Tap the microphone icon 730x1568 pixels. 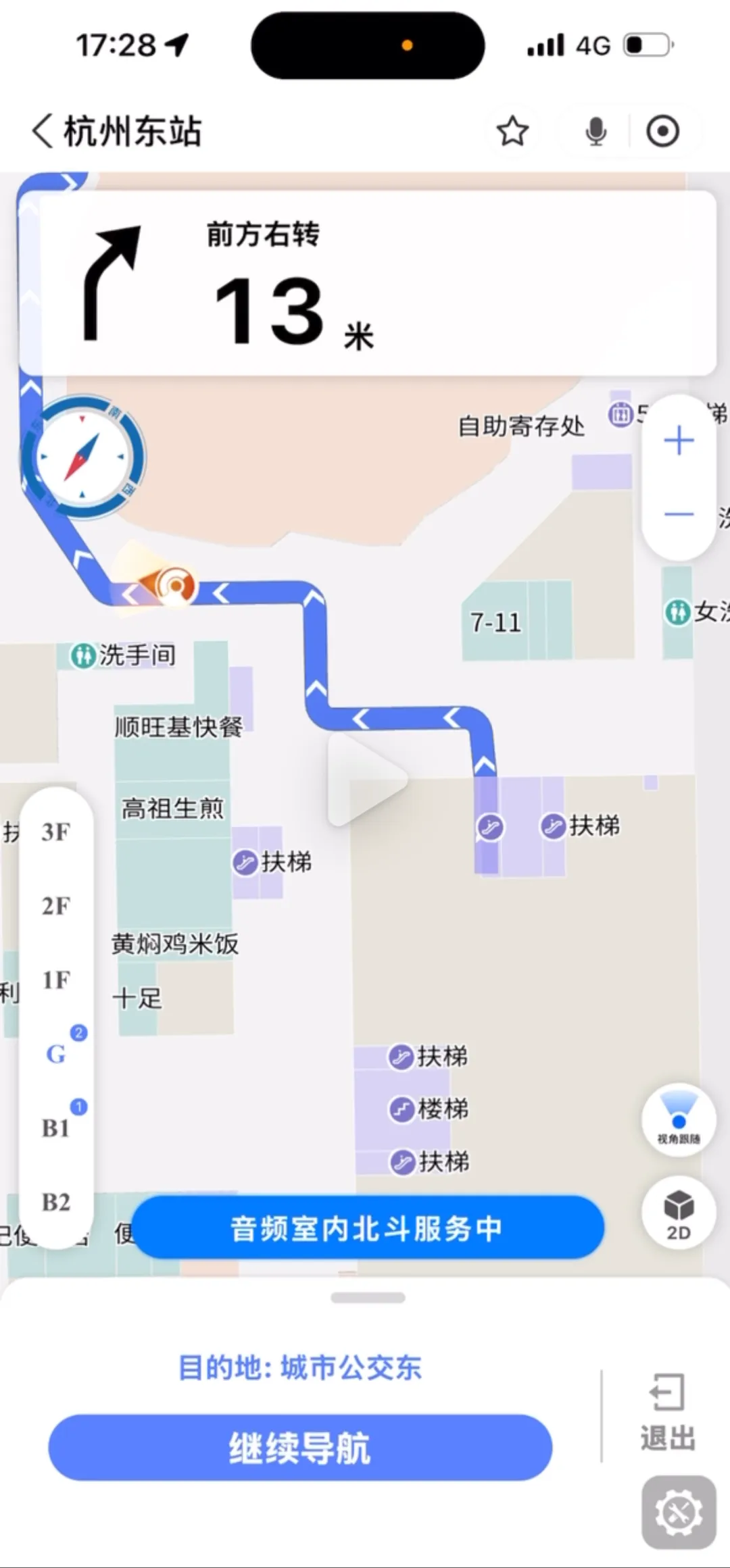(595, 131)
